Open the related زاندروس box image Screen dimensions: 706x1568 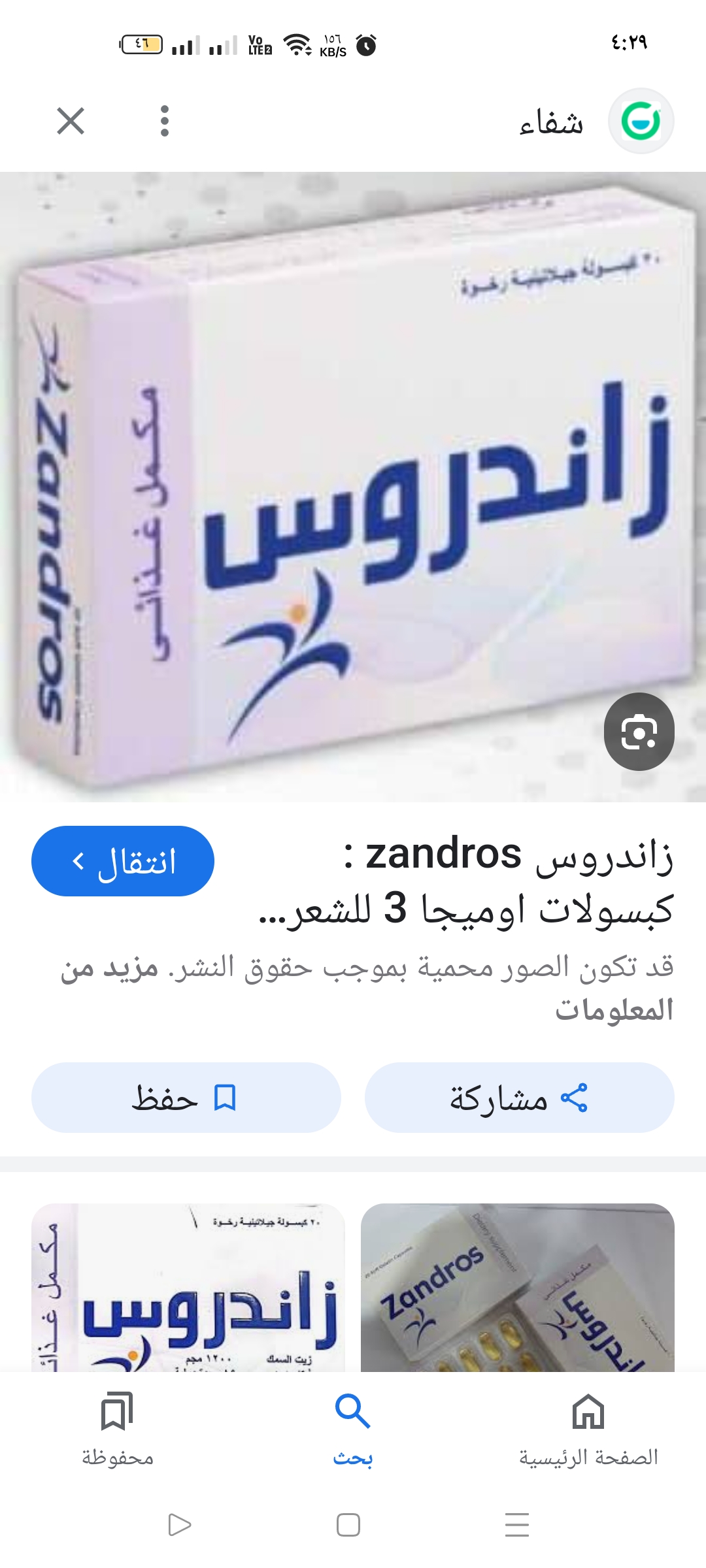[x=188, y=1287]
